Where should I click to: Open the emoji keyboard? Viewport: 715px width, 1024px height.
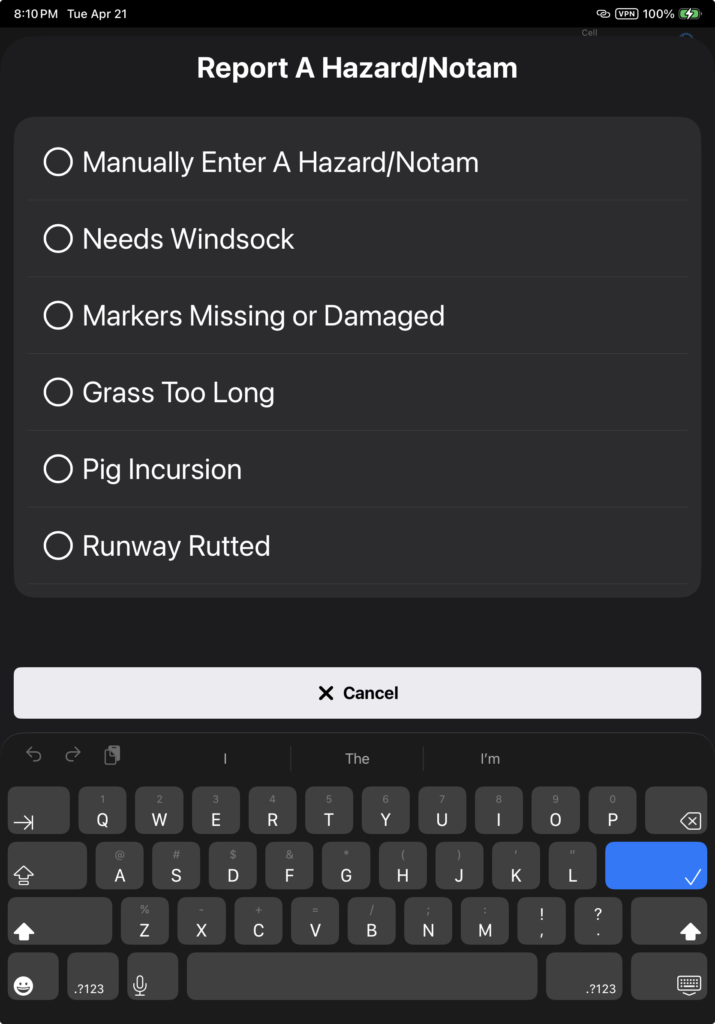(24, 977)
